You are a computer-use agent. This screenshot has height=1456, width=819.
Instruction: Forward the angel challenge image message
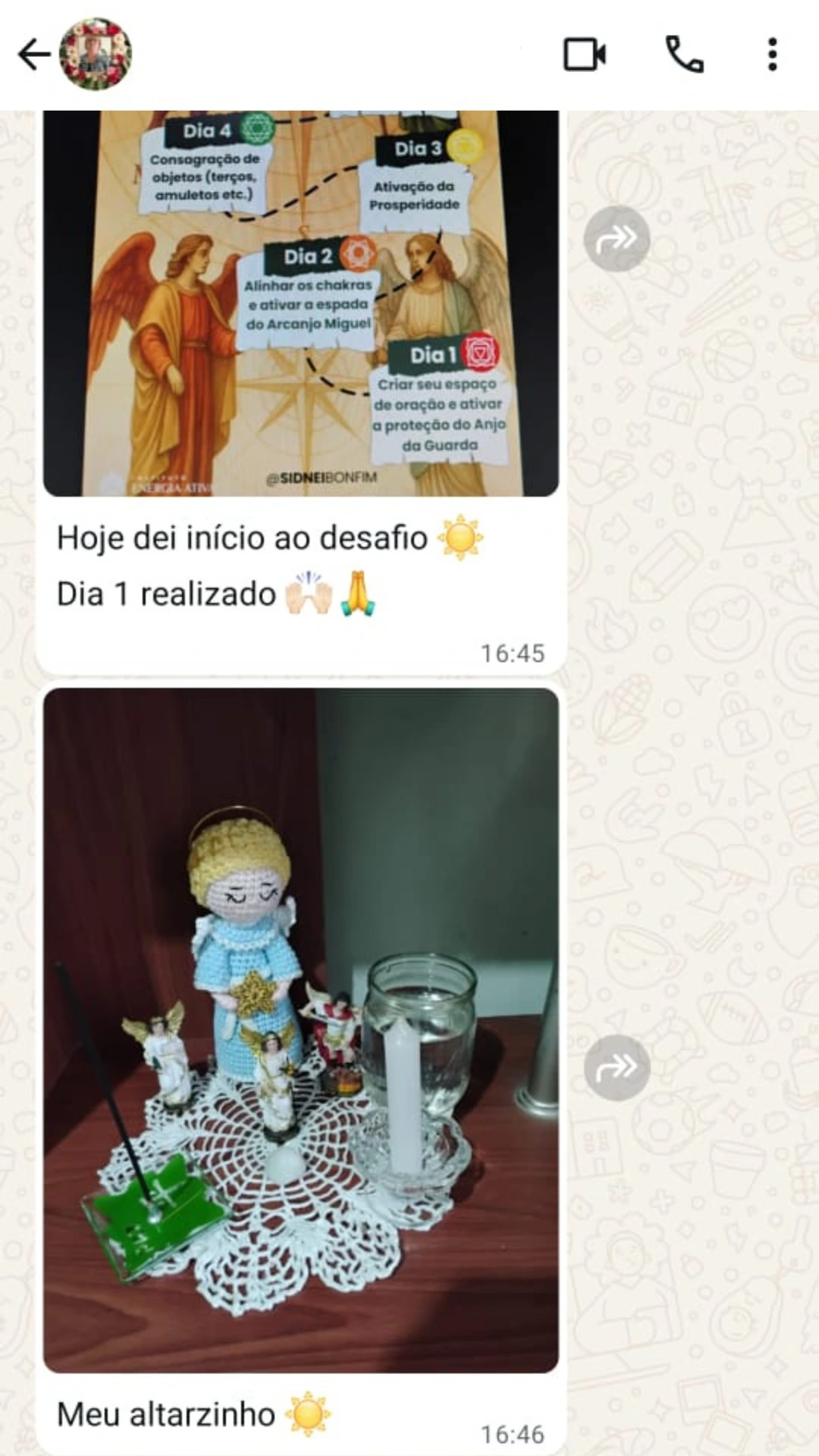(x=617, y=239)
